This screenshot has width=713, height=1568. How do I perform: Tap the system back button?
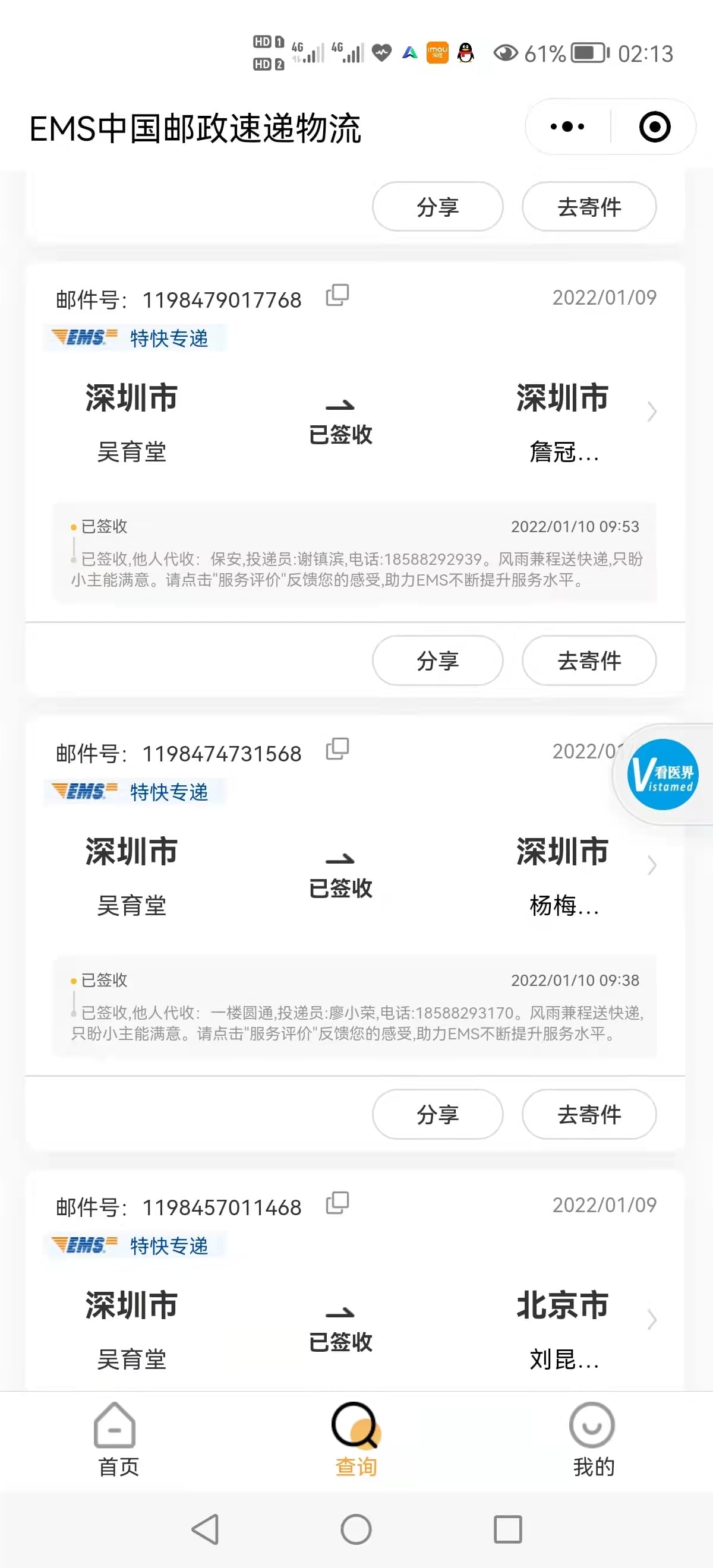(x=206, y=1529)
